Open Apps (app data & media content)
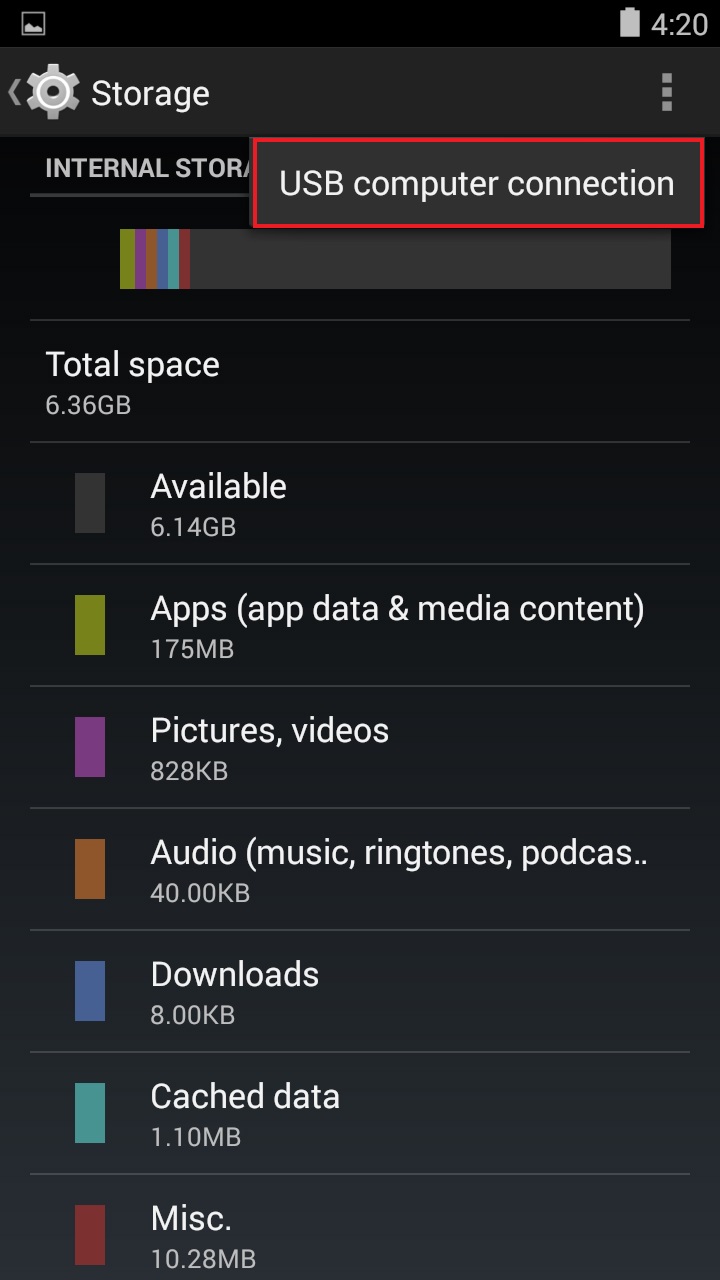Image resolution: width=720 pixels, height=1280 pixels. [360, 625]
